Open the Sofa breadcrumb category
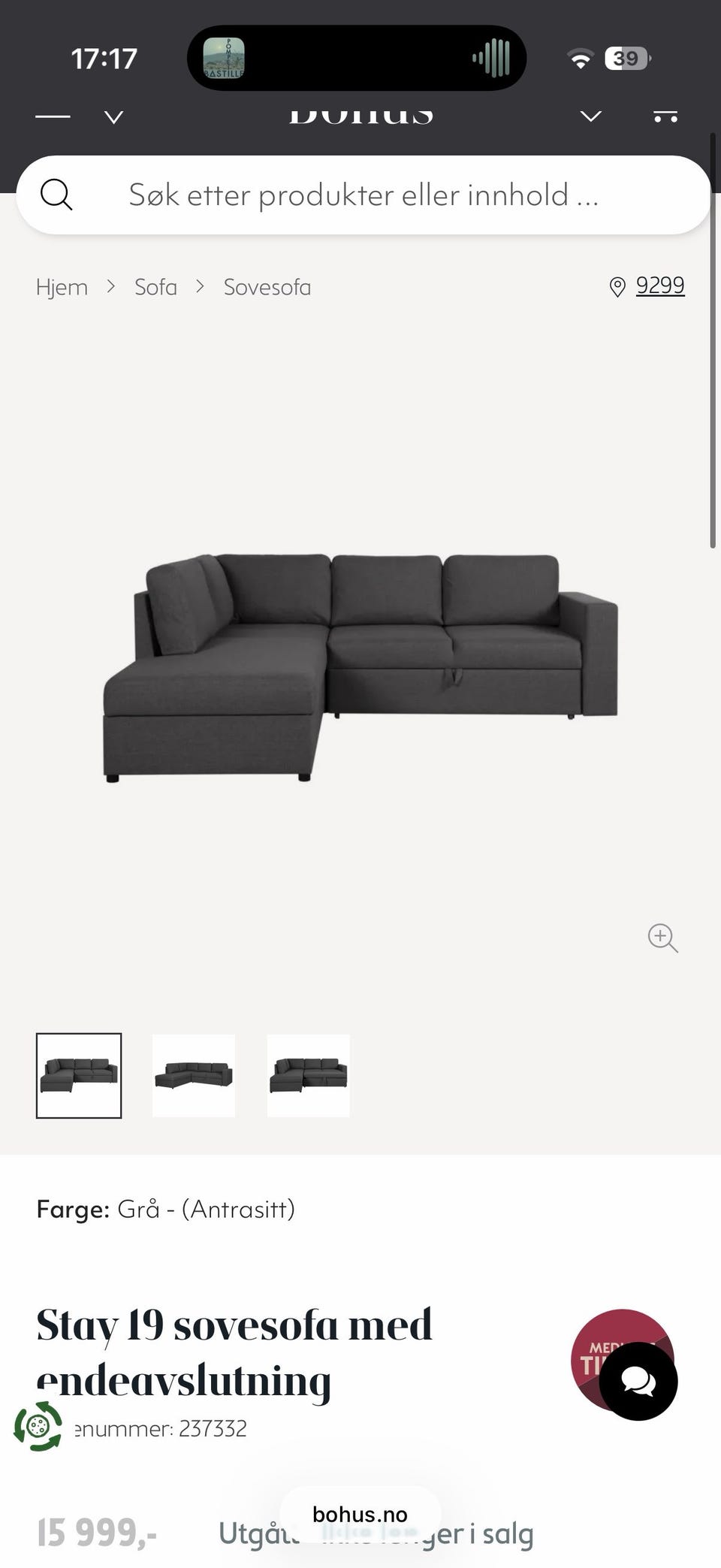 pos(155,287)
